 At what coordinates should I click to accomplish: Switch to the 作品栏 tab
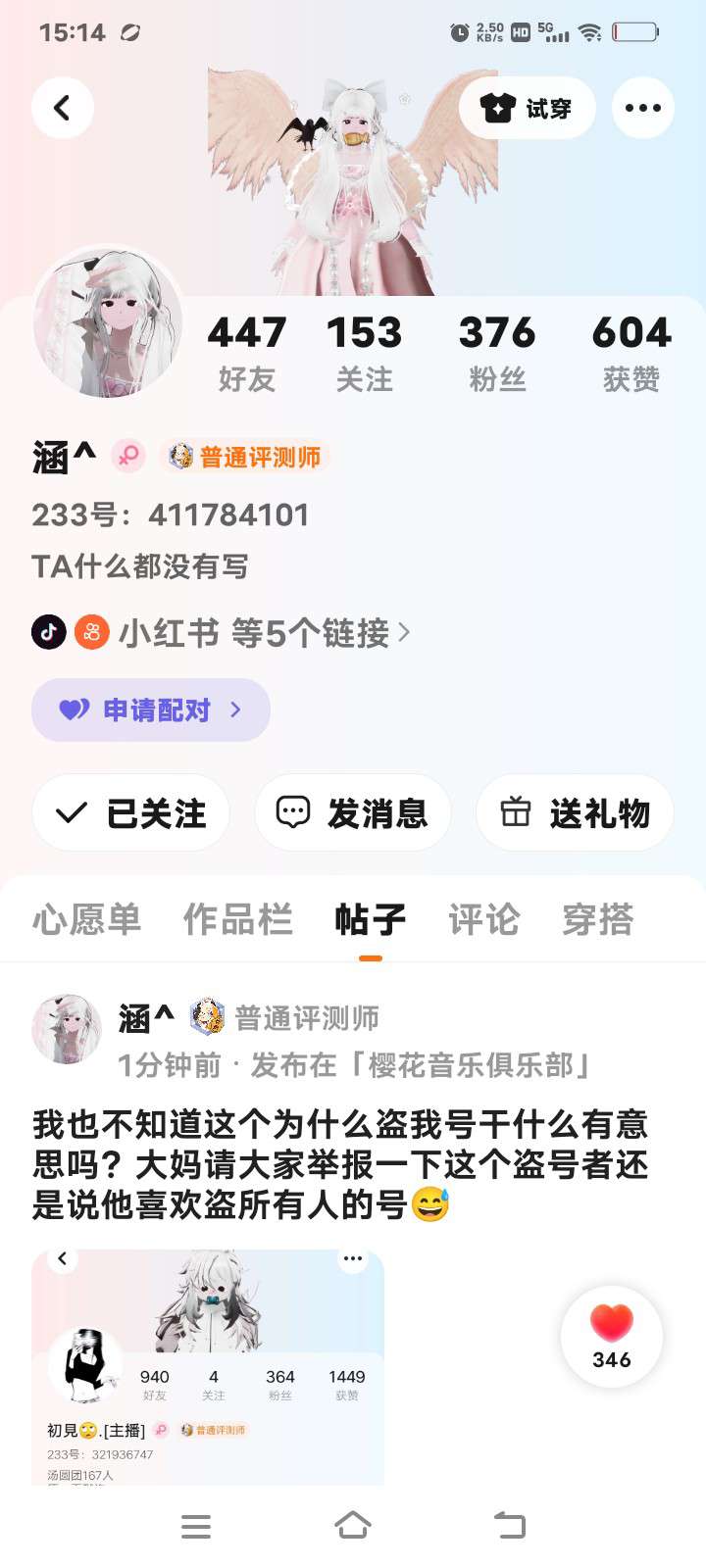[x=238, y=919]
